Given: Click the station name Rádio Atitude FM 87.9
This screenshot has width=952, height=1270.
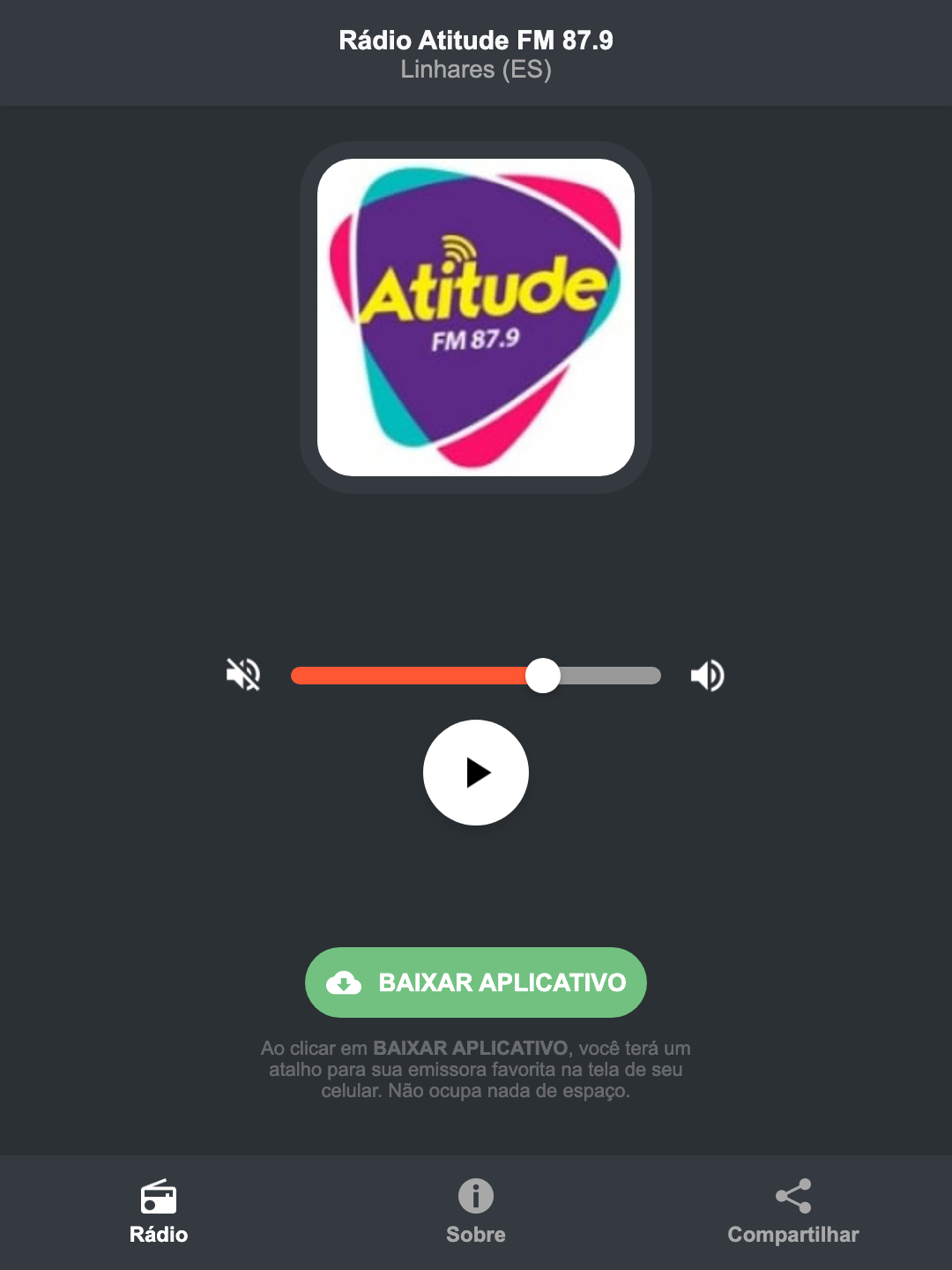Looking at the screenshot, I should tap(475, 40).
